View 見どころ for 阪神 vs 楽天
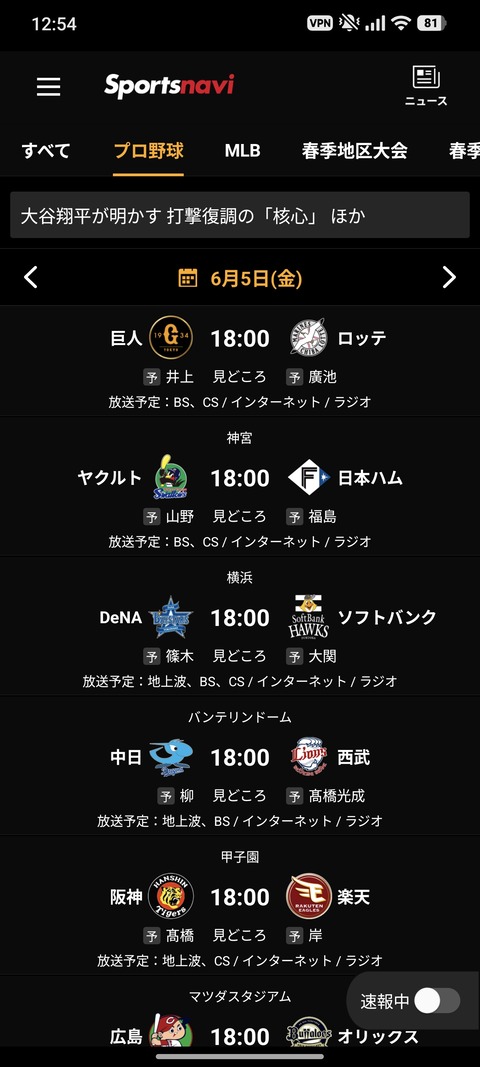 pyautogui.click(x=240, y=936)
